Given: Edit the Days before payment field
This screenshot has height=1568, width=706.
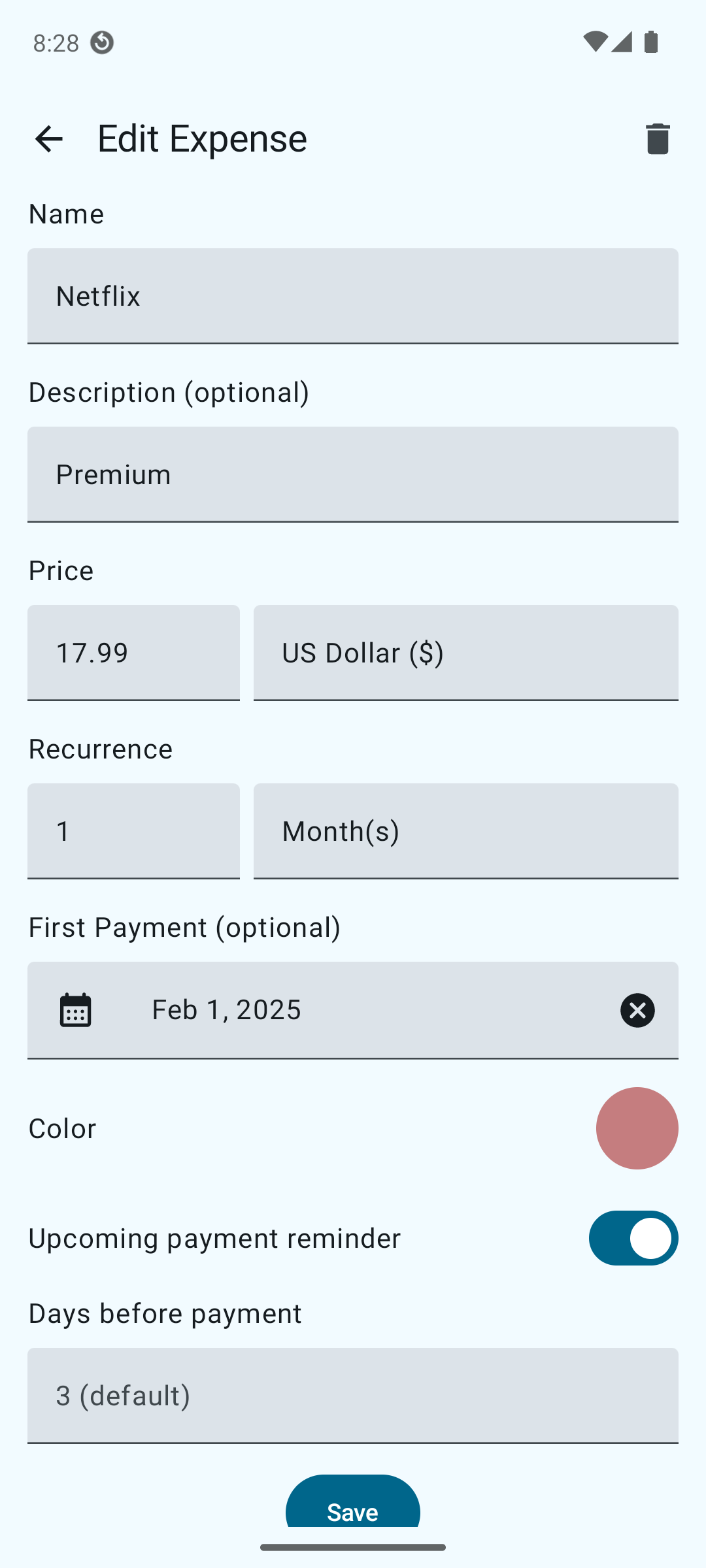Looking at the screenshot, I should point(353,1395).
